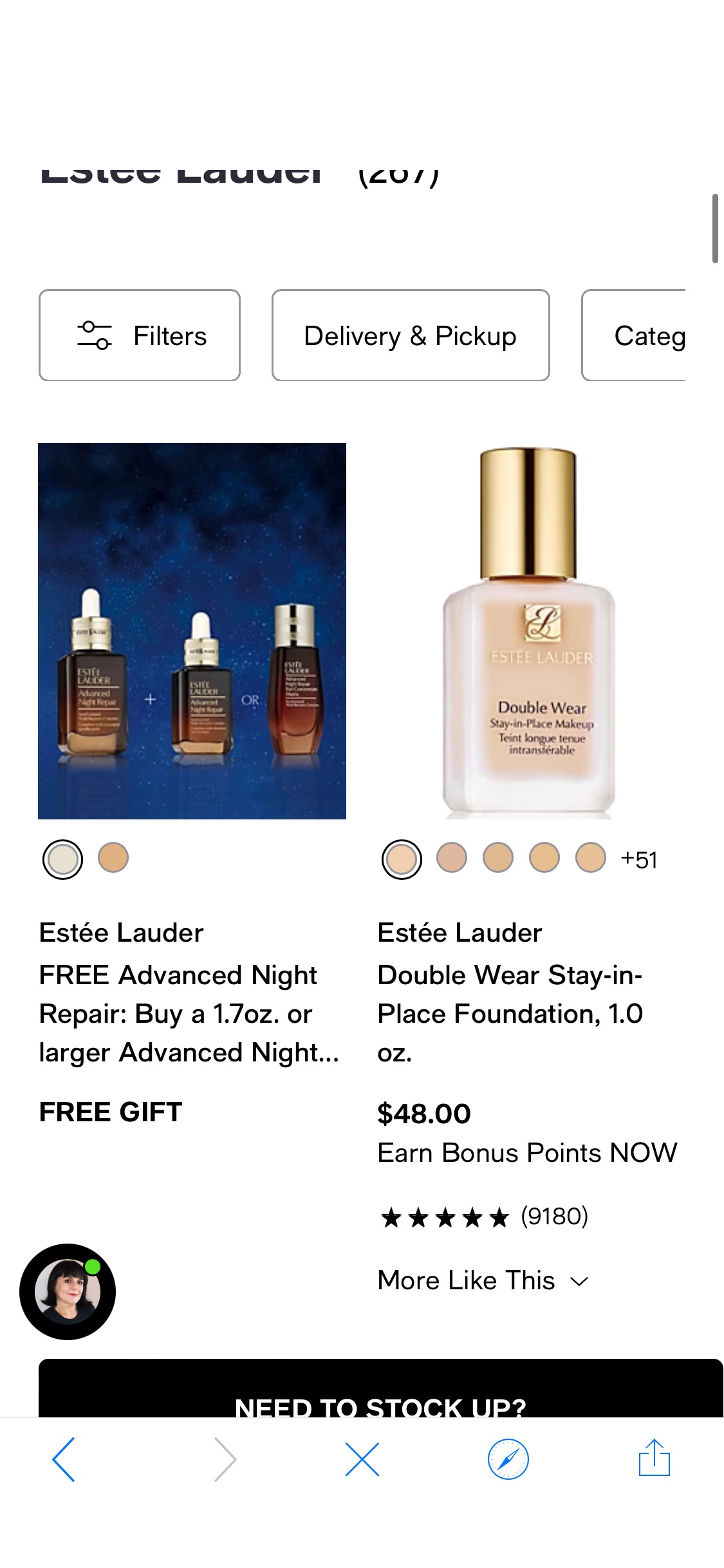Open Delivery & Pickup options
The width and height of the screenshot is (724, 1568).
click(411, 335)
